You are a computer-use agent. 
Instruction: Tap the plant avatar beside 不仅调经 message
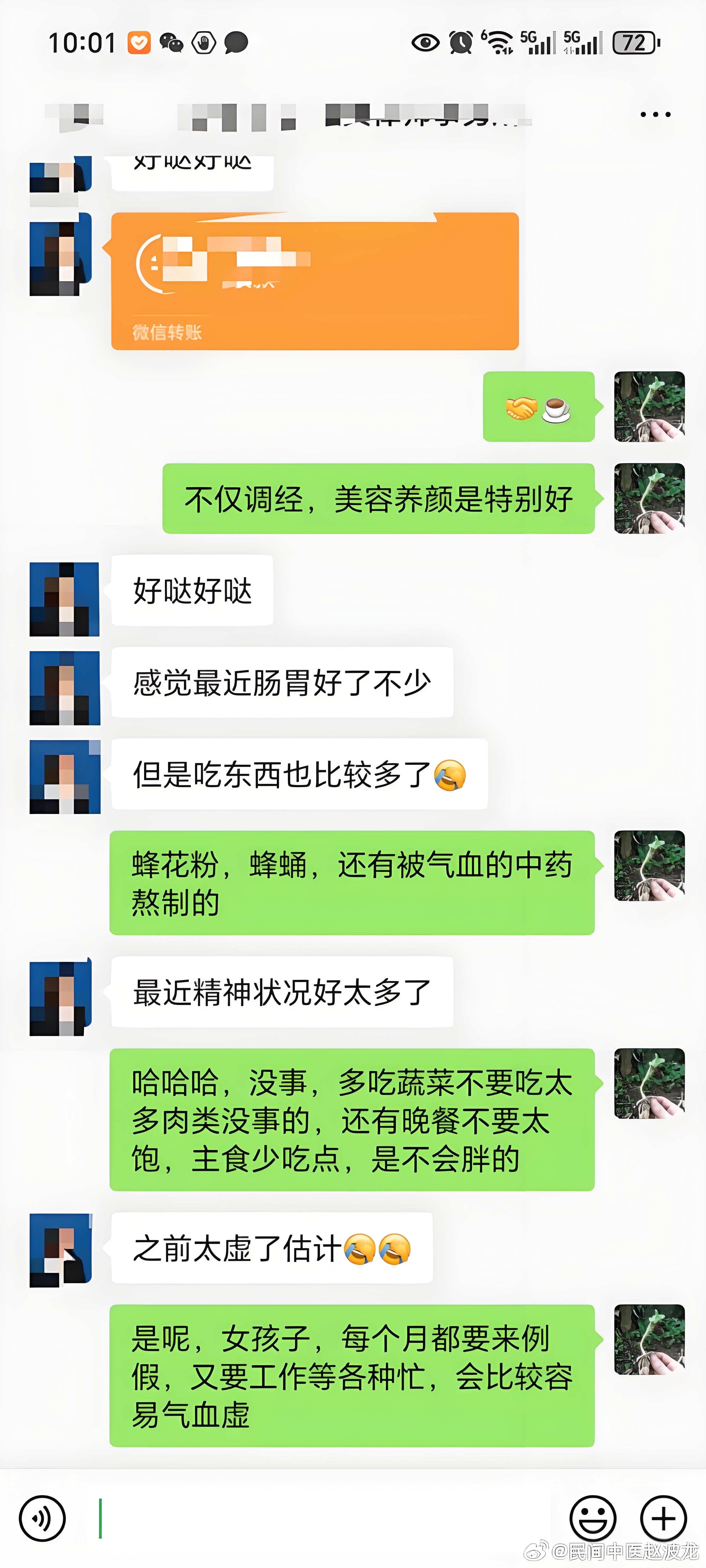(x=649, y=498)
